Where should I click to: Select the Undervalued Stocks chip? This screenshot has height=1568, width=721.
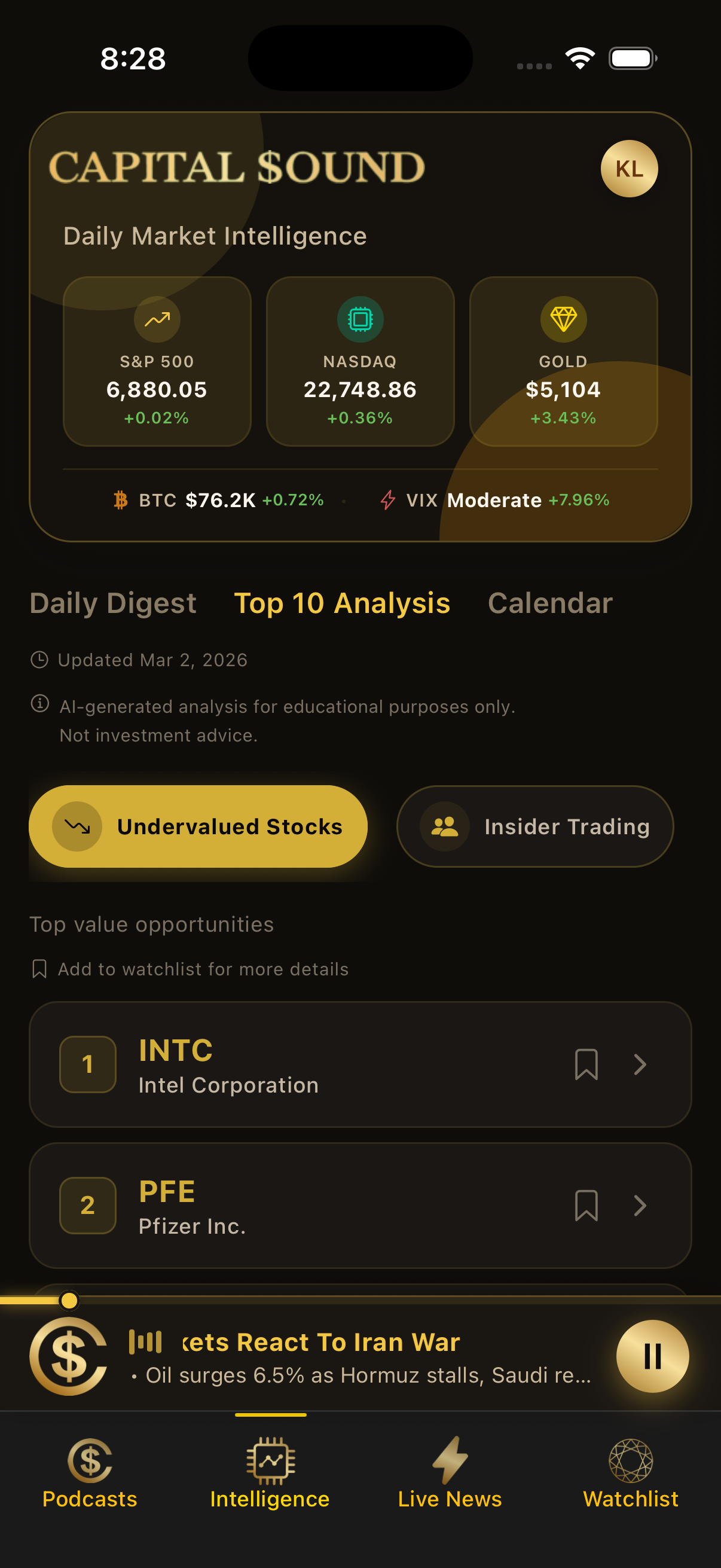198,826
